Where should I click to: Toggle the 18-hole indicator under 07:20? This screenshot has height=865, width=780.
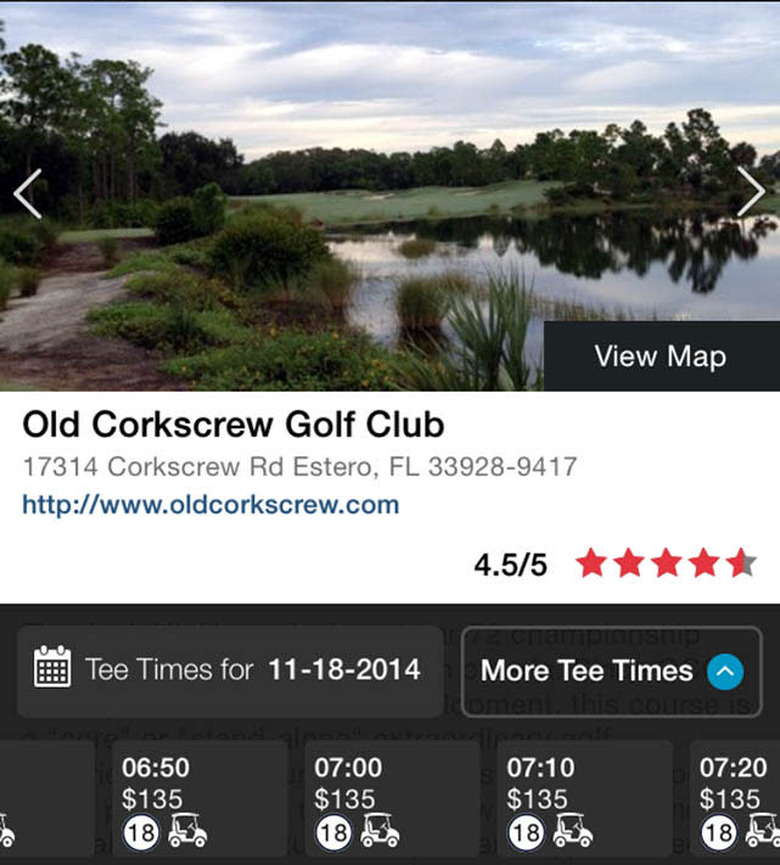718,831
